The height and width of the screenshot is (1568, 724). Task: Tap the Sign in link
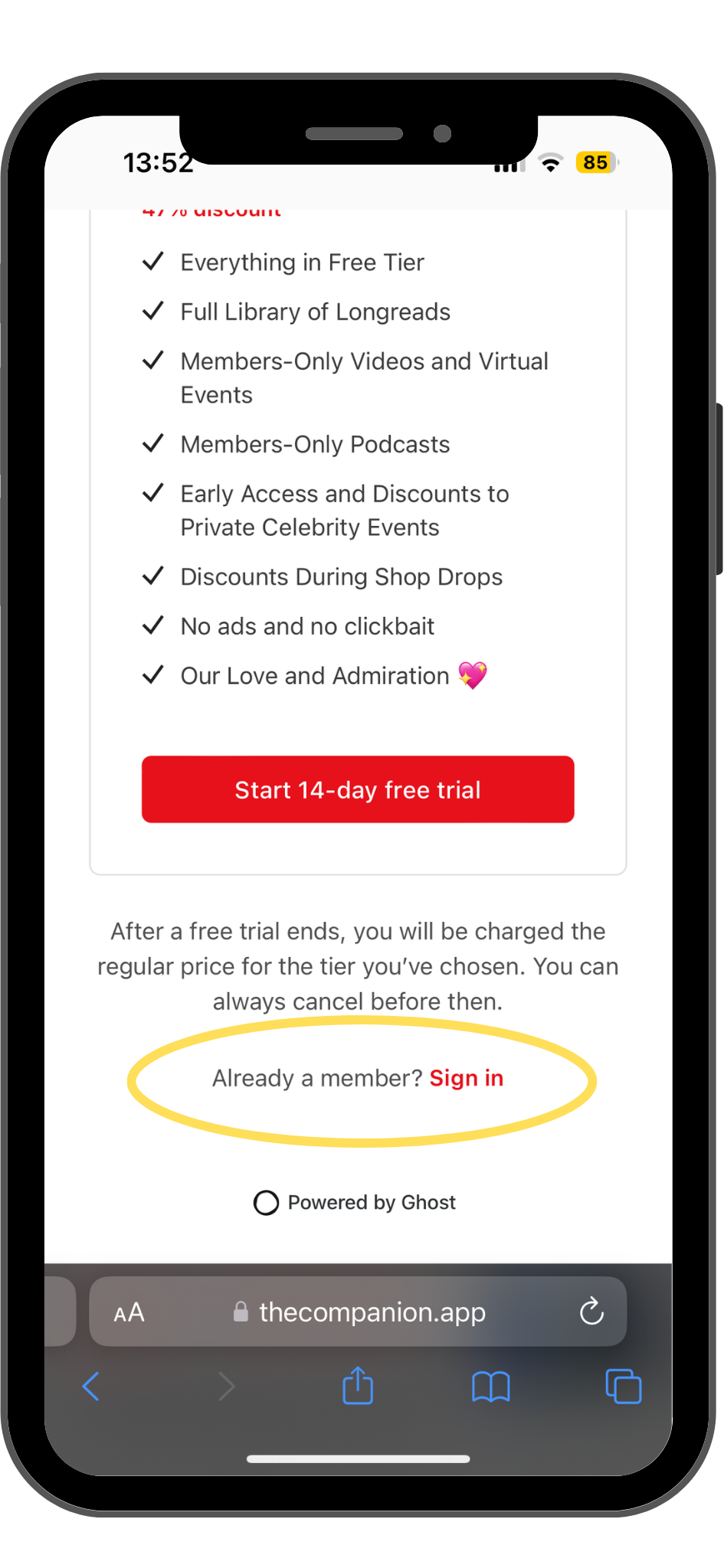(466, 1078)
